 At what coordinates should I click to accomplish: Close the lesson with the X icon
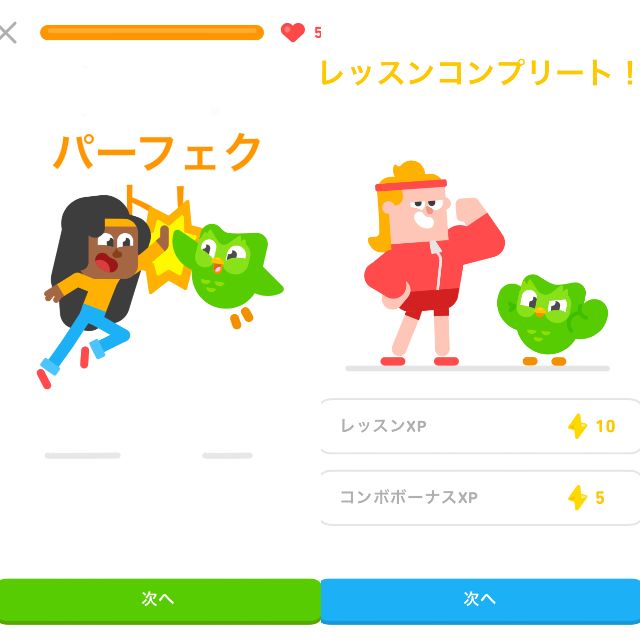click(x=7, y=33)
